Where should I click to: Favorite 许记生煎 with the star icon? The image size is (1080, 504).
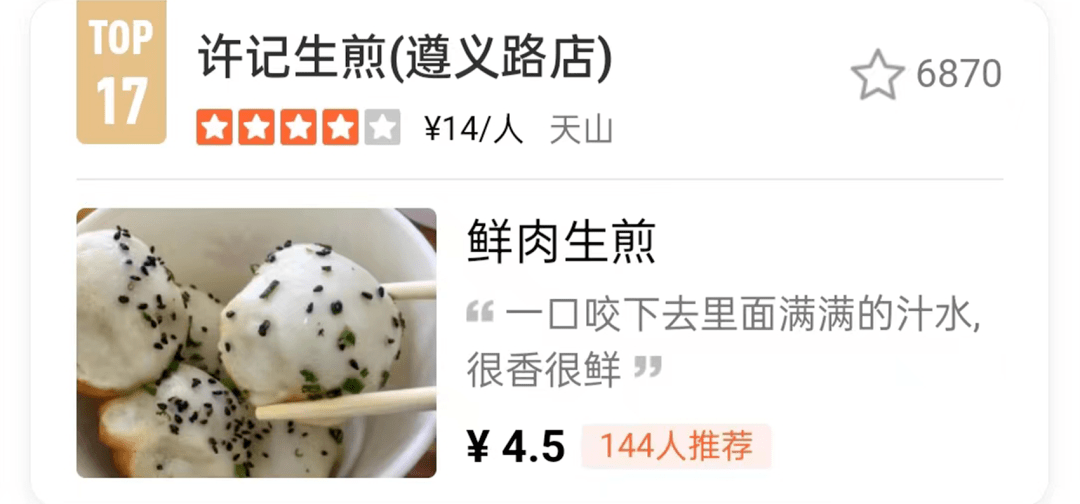tap(877, 75)
